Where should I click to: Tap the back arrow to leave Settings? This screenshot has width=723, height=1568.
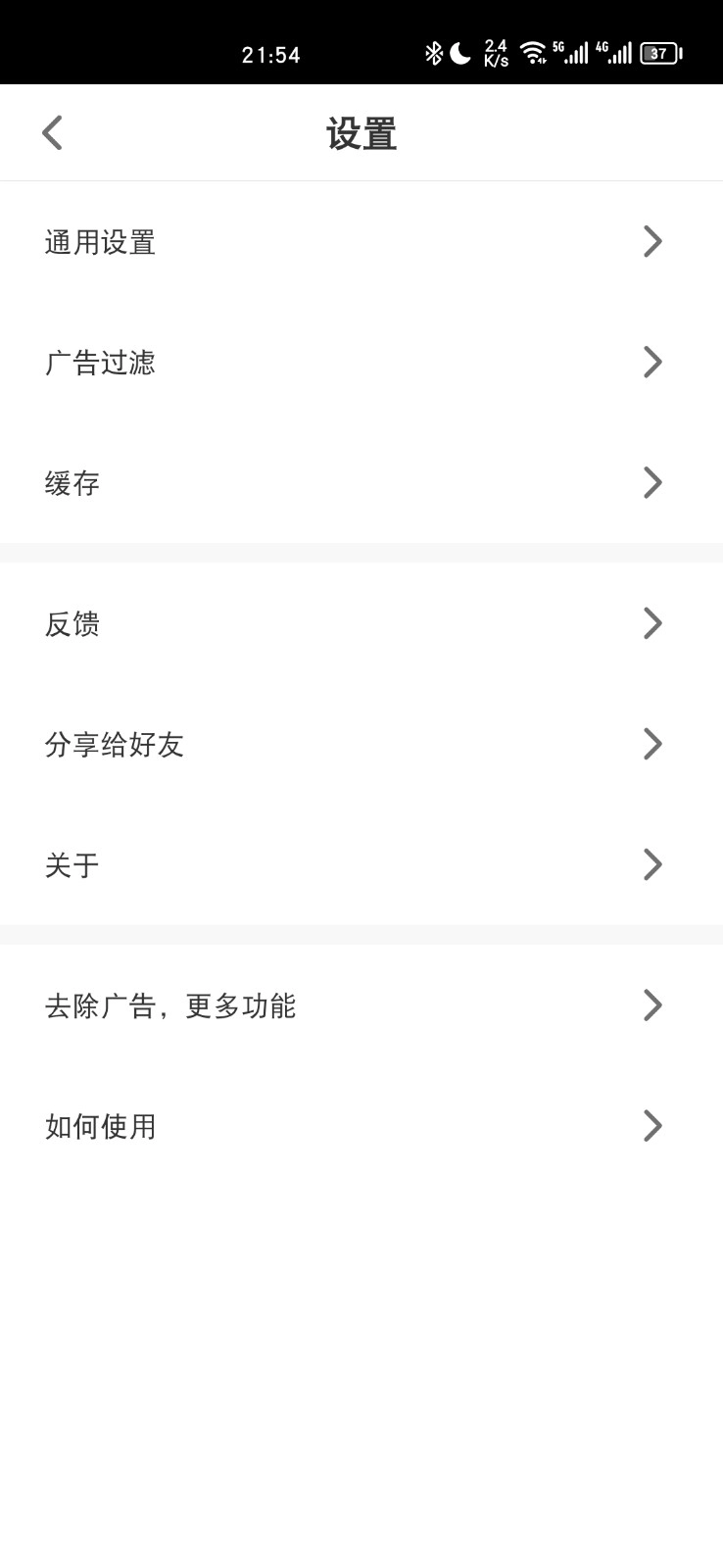coord(51,131)
